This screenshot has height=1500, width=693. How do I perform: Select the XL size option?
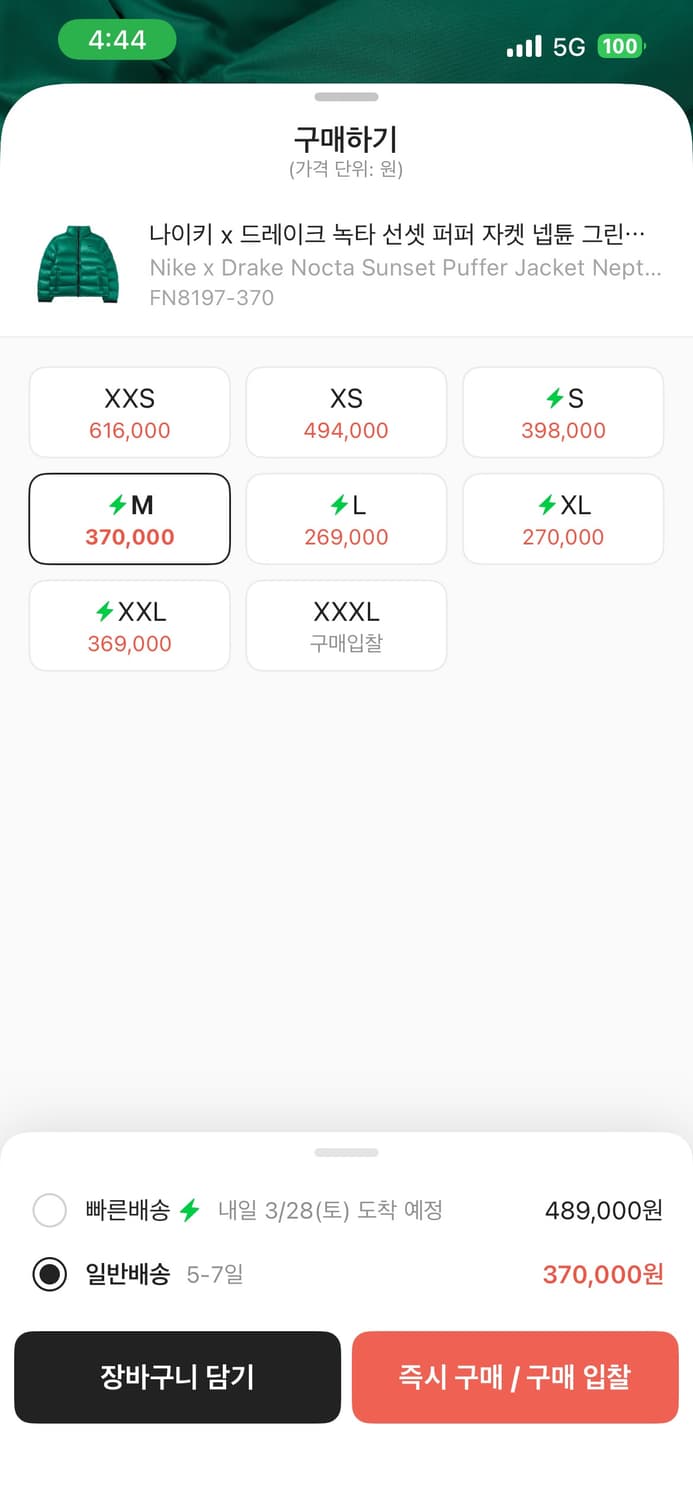pos(563,519)
